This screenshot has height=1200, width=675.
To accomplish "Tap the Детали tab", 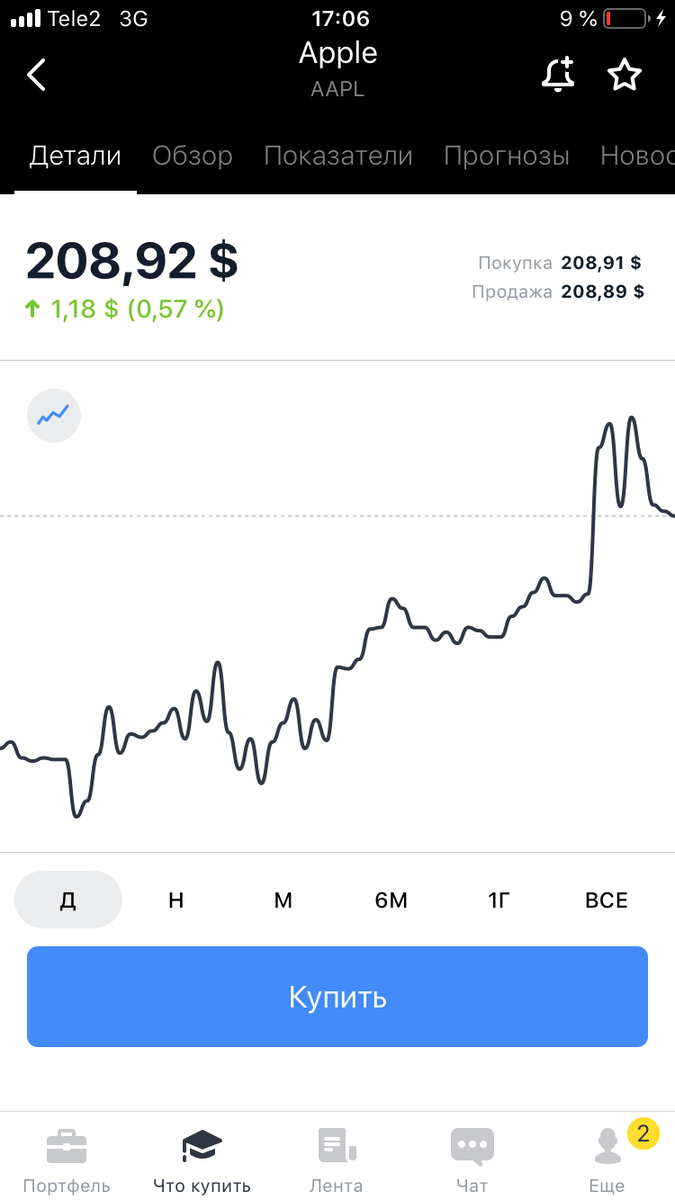I will tap(75, 156).
